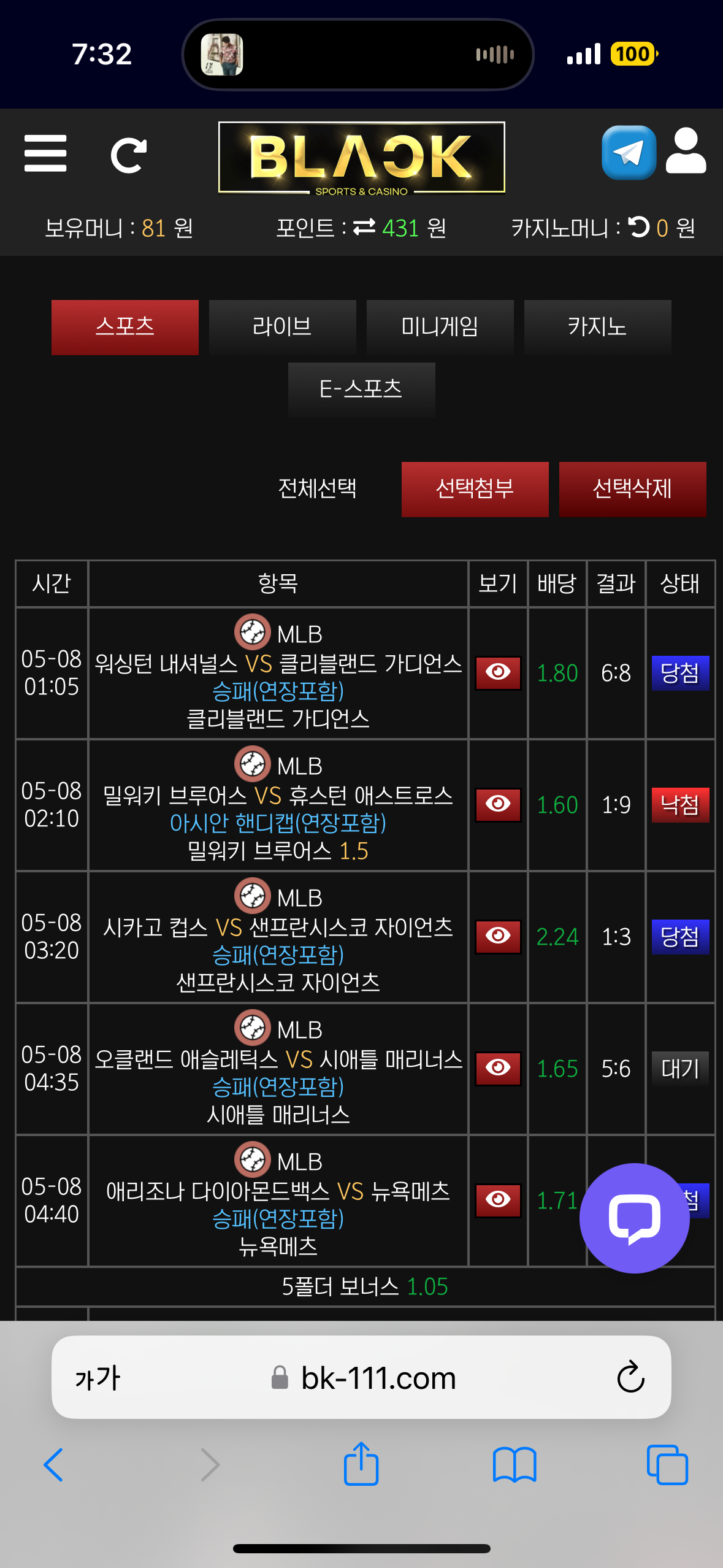The width and height of the screenshot is (723, 1568).
Task: Tap the page refresh icon in header
Action: tap(128, 155)
